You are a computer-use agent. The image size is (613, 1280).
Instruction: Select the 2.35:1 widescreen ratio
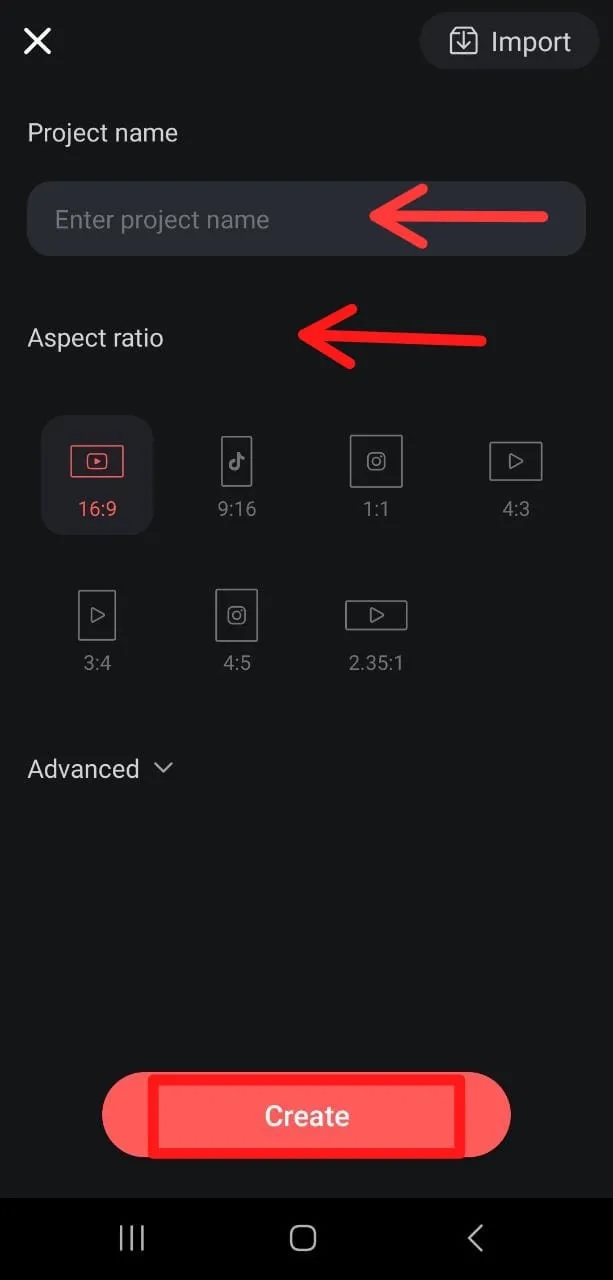(x=376, y=629)
